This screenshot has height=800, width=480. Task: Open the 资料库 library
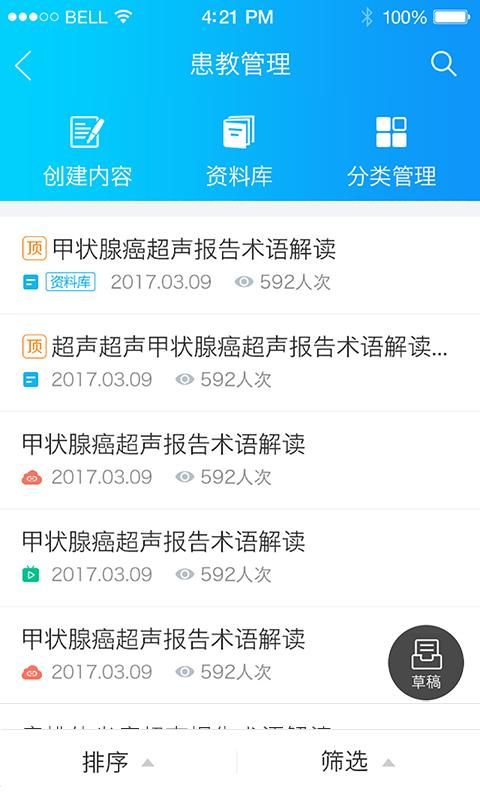point(239,151)
